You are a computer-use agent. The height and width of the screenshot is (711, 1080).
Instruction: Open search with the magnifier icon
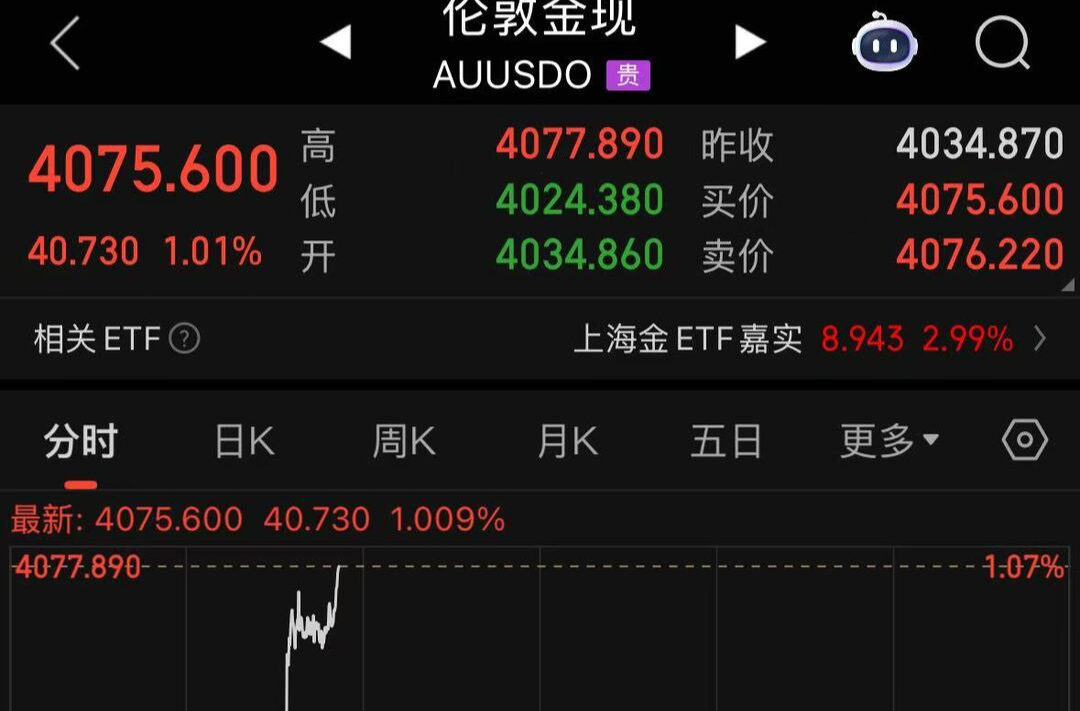coord(1002,43)
